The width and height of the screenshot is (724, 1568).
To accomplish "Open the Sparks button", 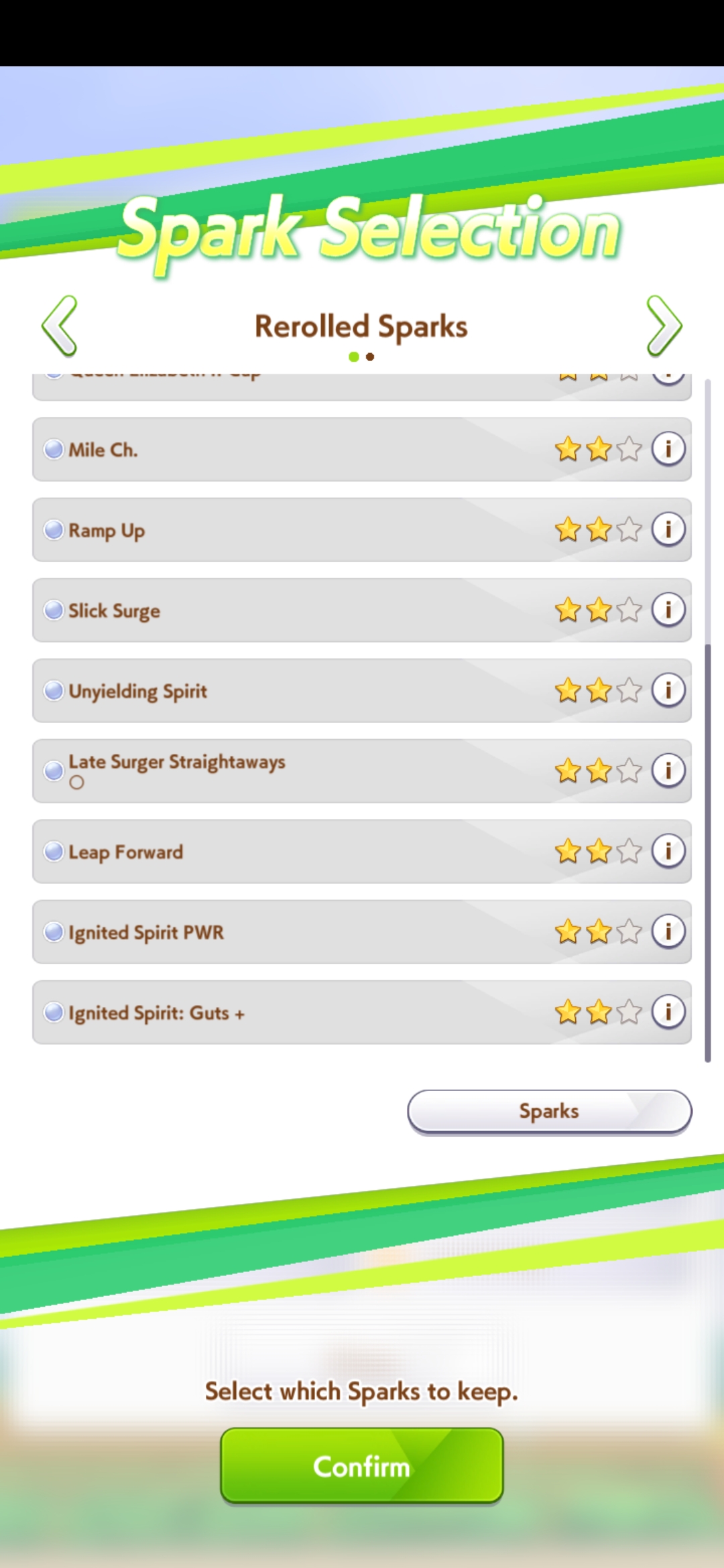I will pos(550,1112).
